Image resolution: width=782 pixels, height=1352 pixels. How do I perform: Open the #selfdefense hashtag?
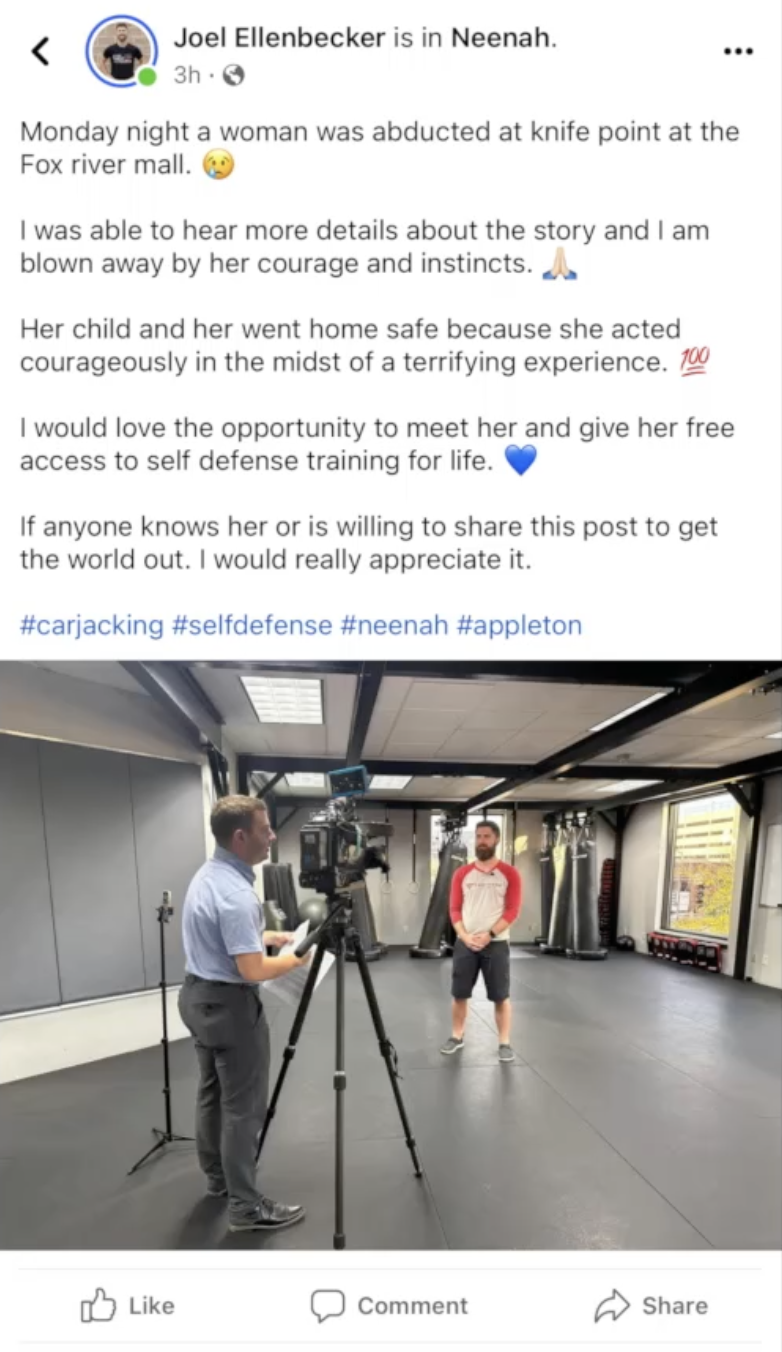click(251, 626)
